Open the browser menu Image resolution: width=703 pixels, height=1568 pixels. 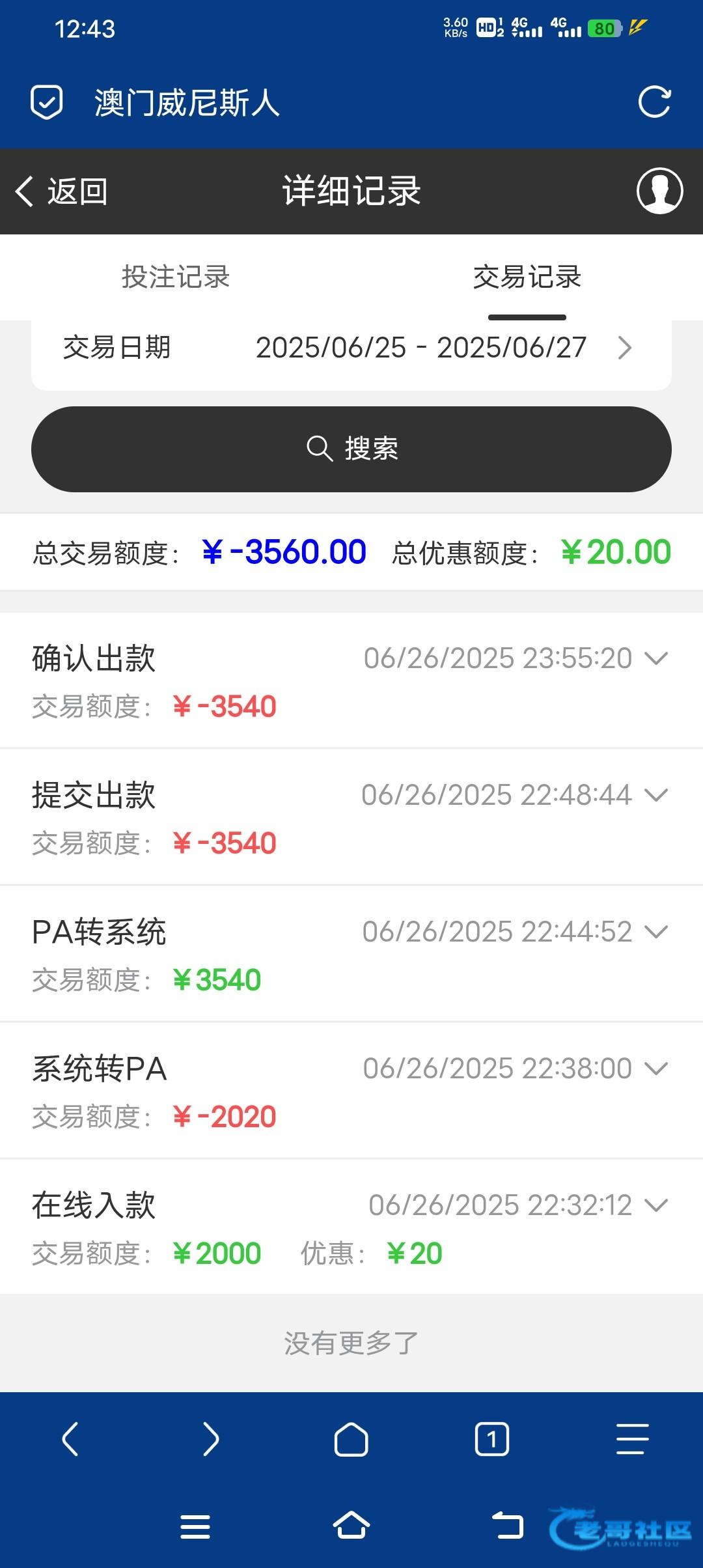coord(633,1438)
